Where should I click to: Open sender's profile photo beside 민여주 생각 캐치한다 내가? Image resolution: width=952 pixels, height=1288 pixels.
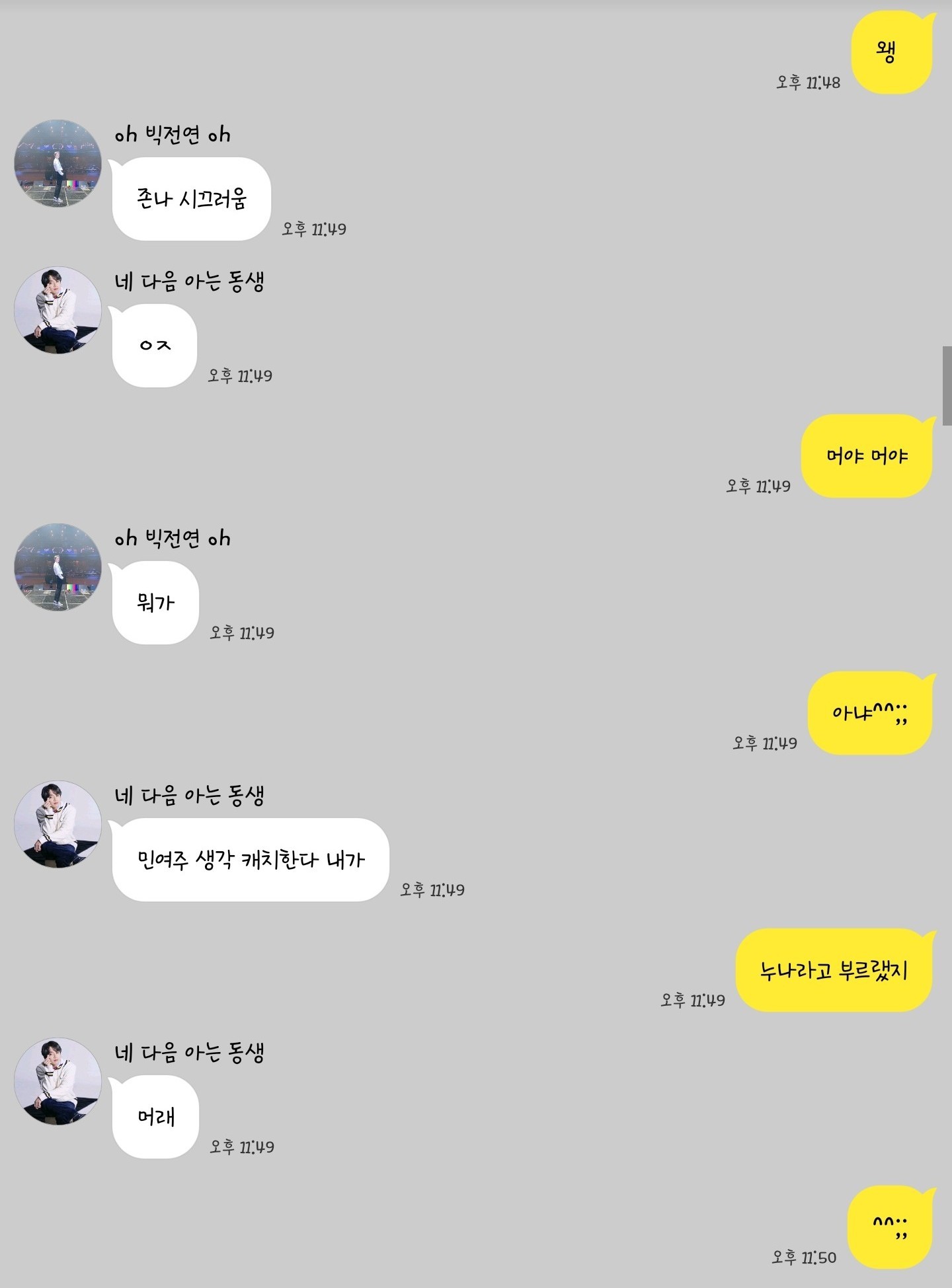coord(58,824)
